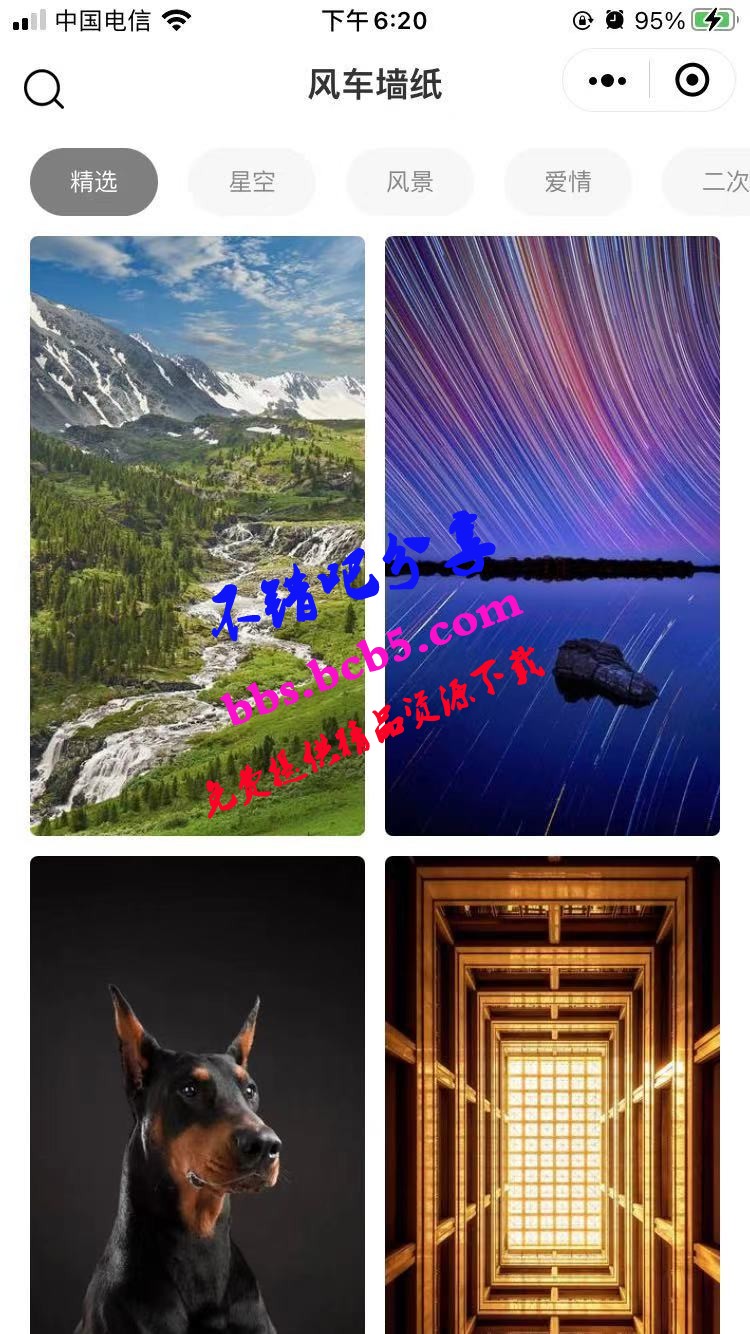The height and width of the screenshot is (1334, 750).
Task: Switch to the 风景 category tab
Action: coord(410,182)
